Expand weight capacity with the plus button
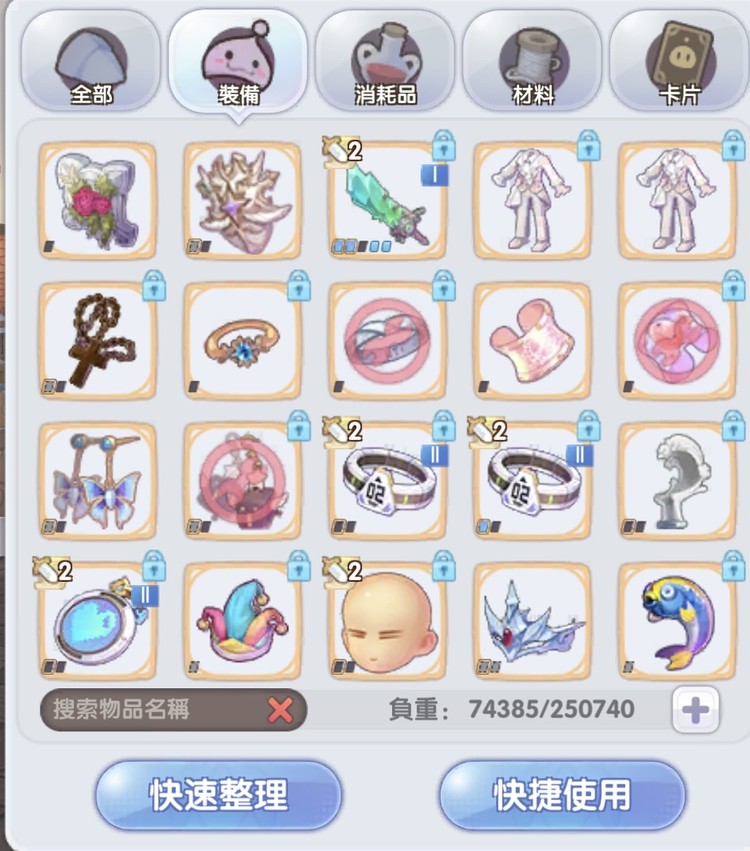 point(695,710)
